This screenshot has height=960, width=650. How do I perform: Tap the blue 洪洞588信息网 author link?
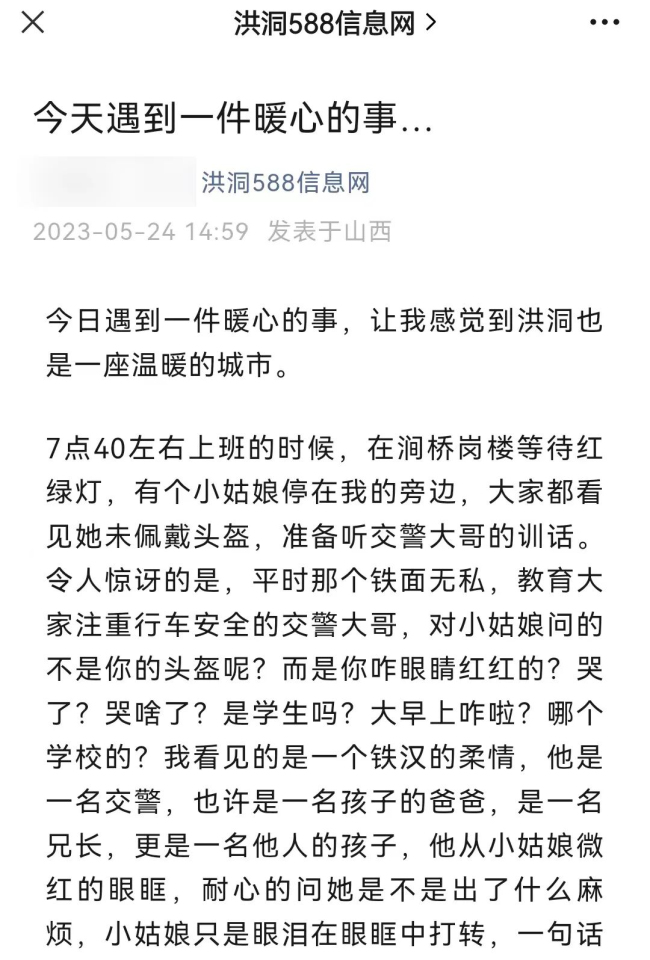286,183
